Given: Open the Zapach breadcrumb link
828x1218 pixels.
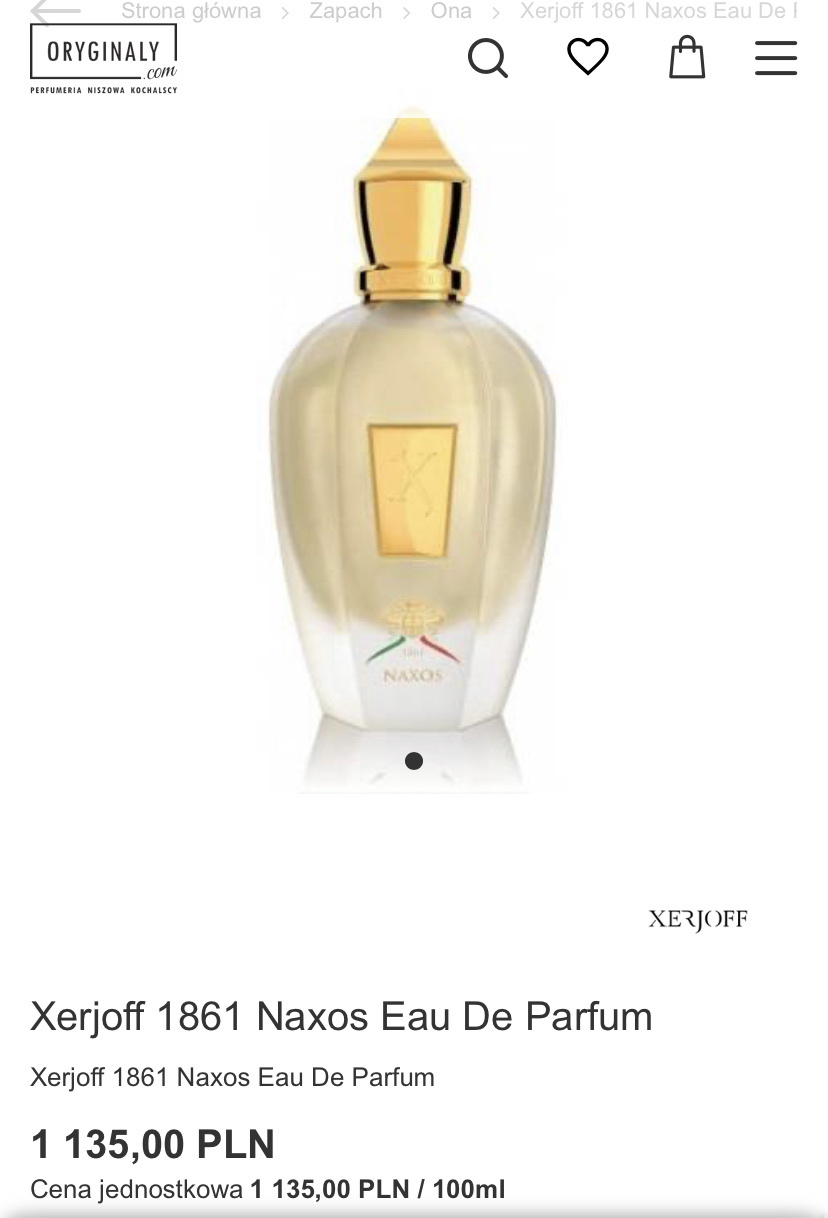Looking at the screenshot, I should pyautogui.click(x=345, y=12).
